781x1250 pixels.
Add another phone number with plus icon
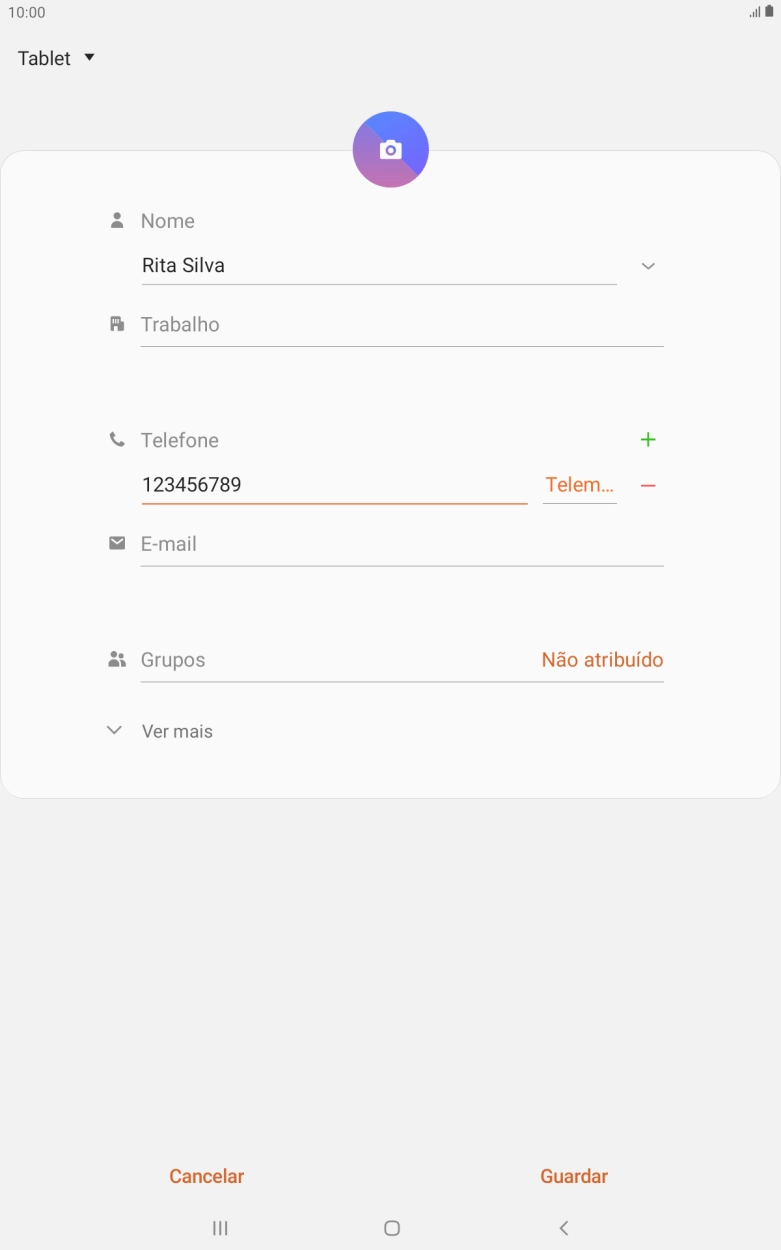point(648,440)
